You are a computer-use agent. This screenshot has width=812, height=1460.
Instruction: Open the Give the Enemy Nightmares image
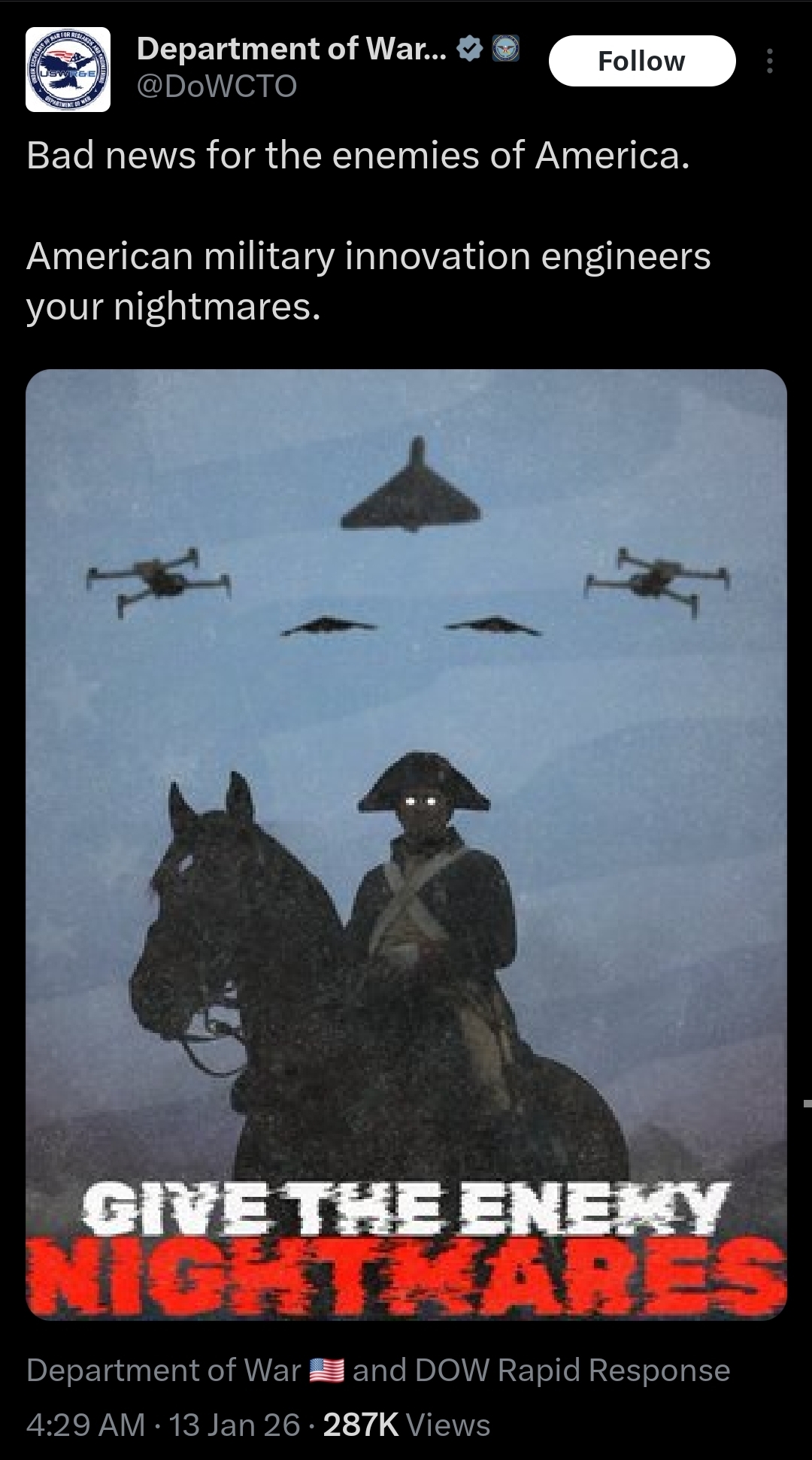pos(406,845)
